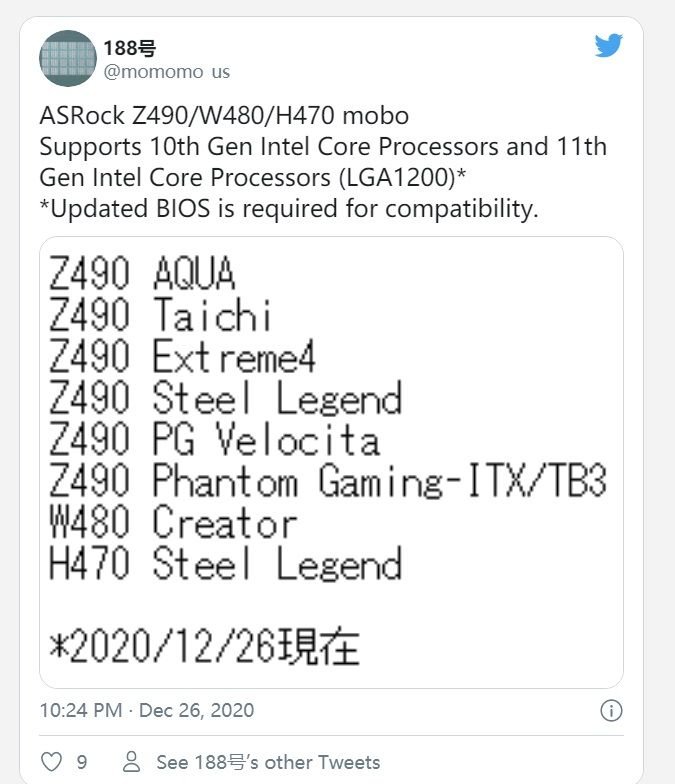Viewport: 675px width, 784px height.
Task: Open the attached motherboard list image
Action: pos(331,462)
